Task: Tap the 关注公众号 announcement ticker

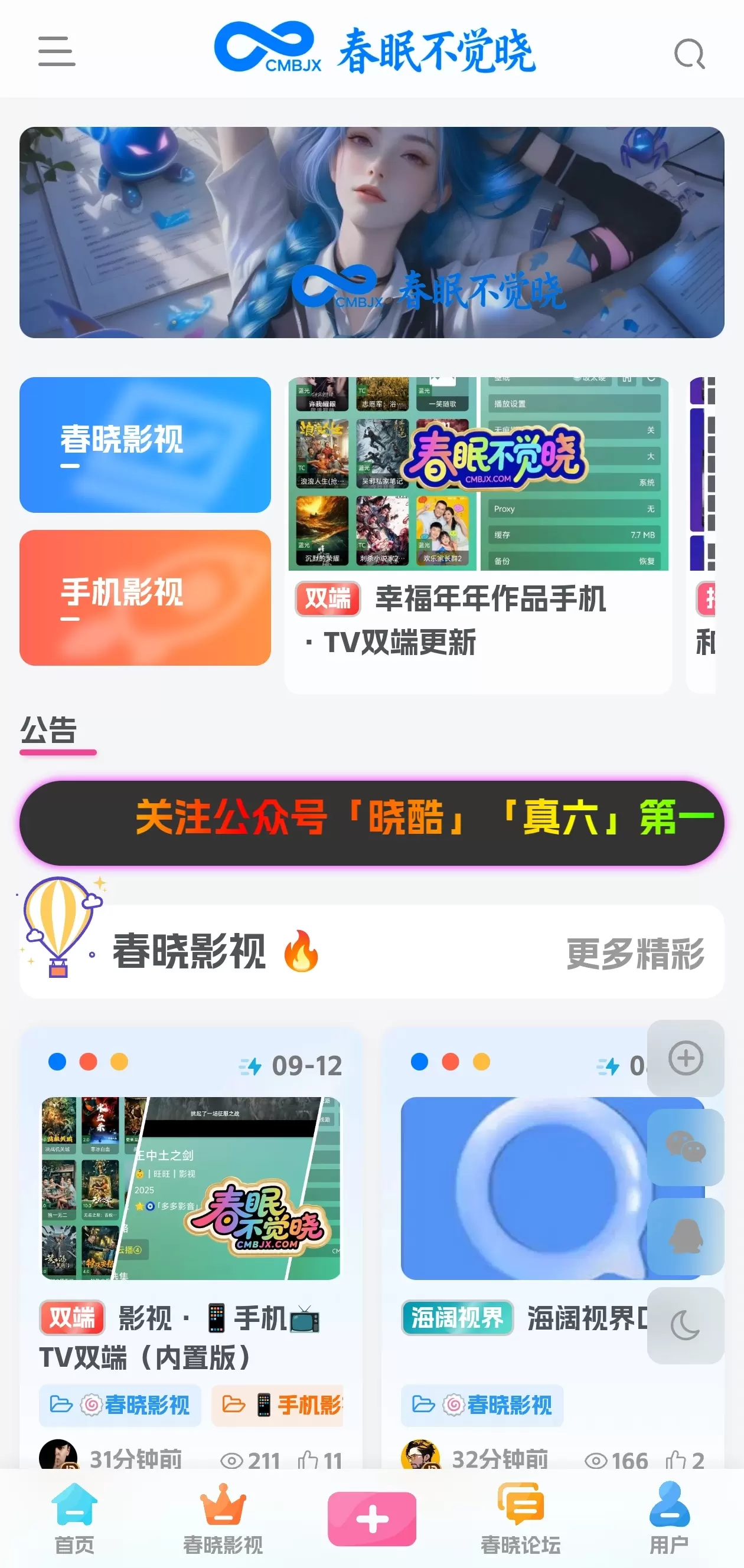Action: [371, 822]
